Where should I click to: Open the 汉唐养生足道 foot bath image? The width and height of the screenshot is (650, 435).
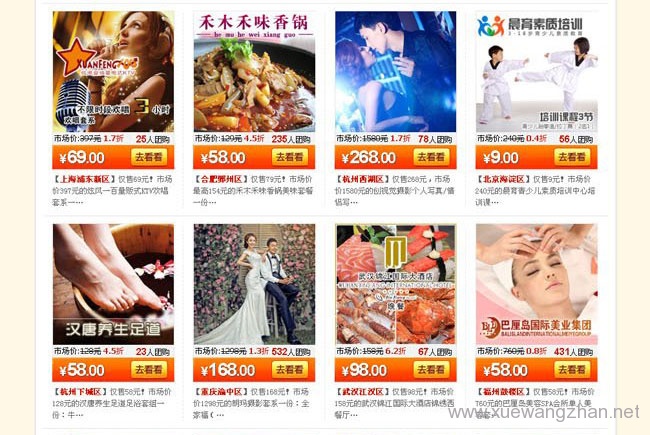[x=113, y=284]
